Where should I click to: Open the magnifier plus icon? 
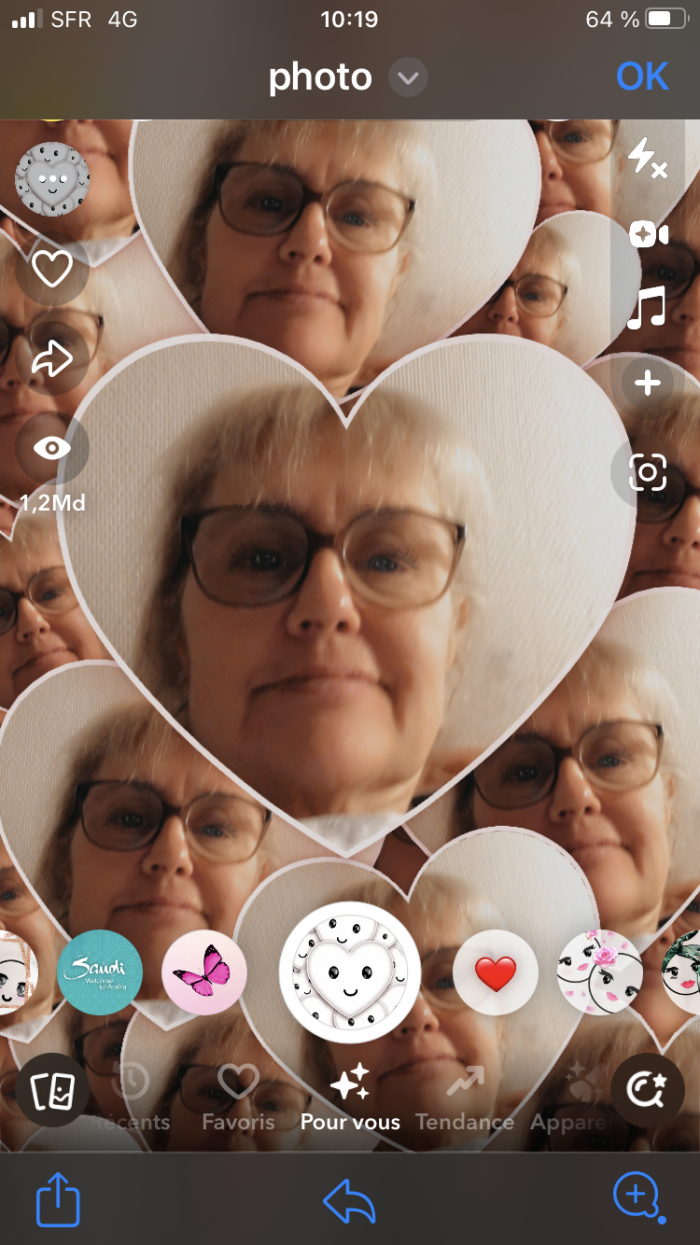(636, 1196)
